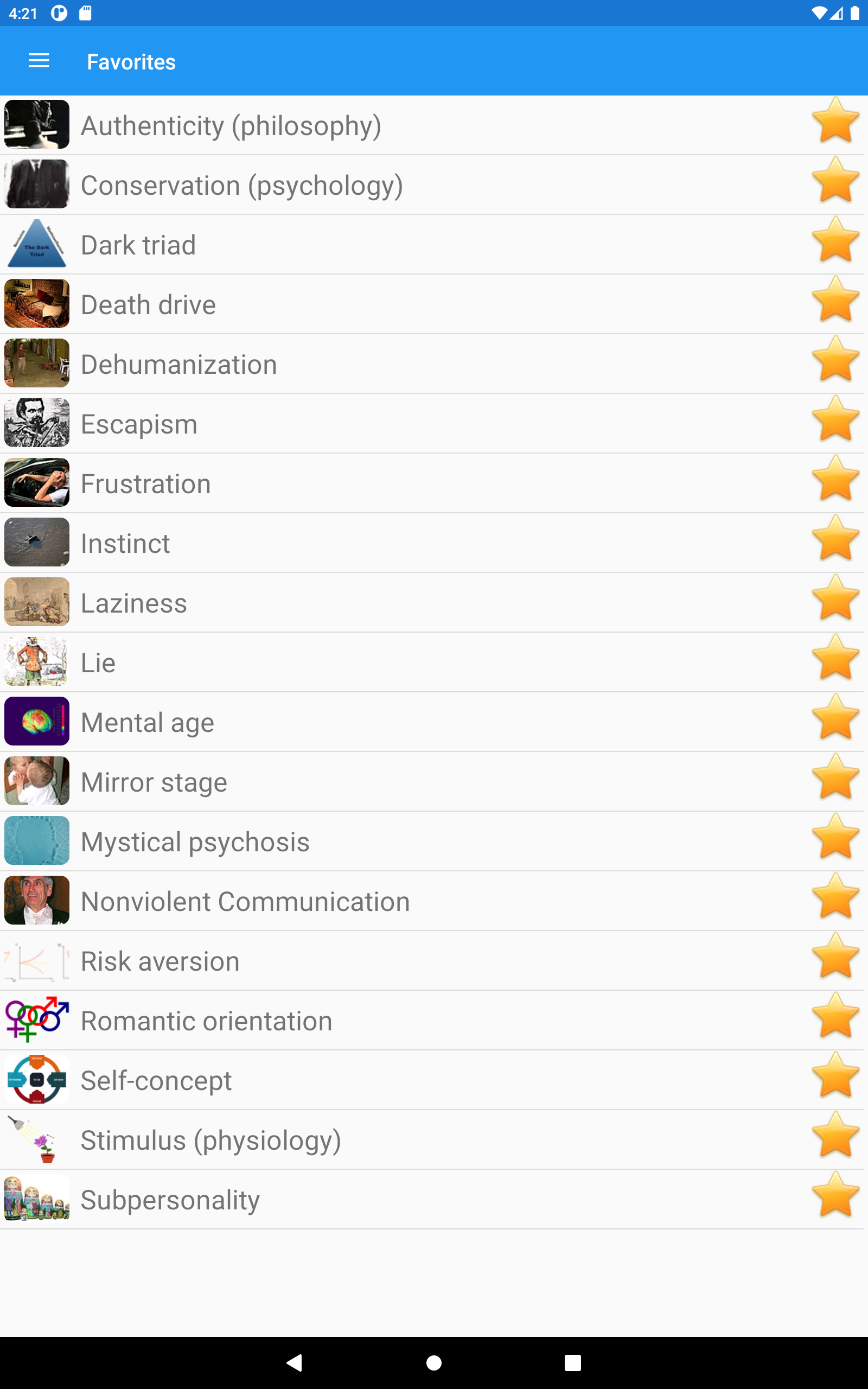The height and width of the screenshot is (1389, 868).
Task: Open the Authenticity (philosophy) article
Action: click(x=231, y=126)
